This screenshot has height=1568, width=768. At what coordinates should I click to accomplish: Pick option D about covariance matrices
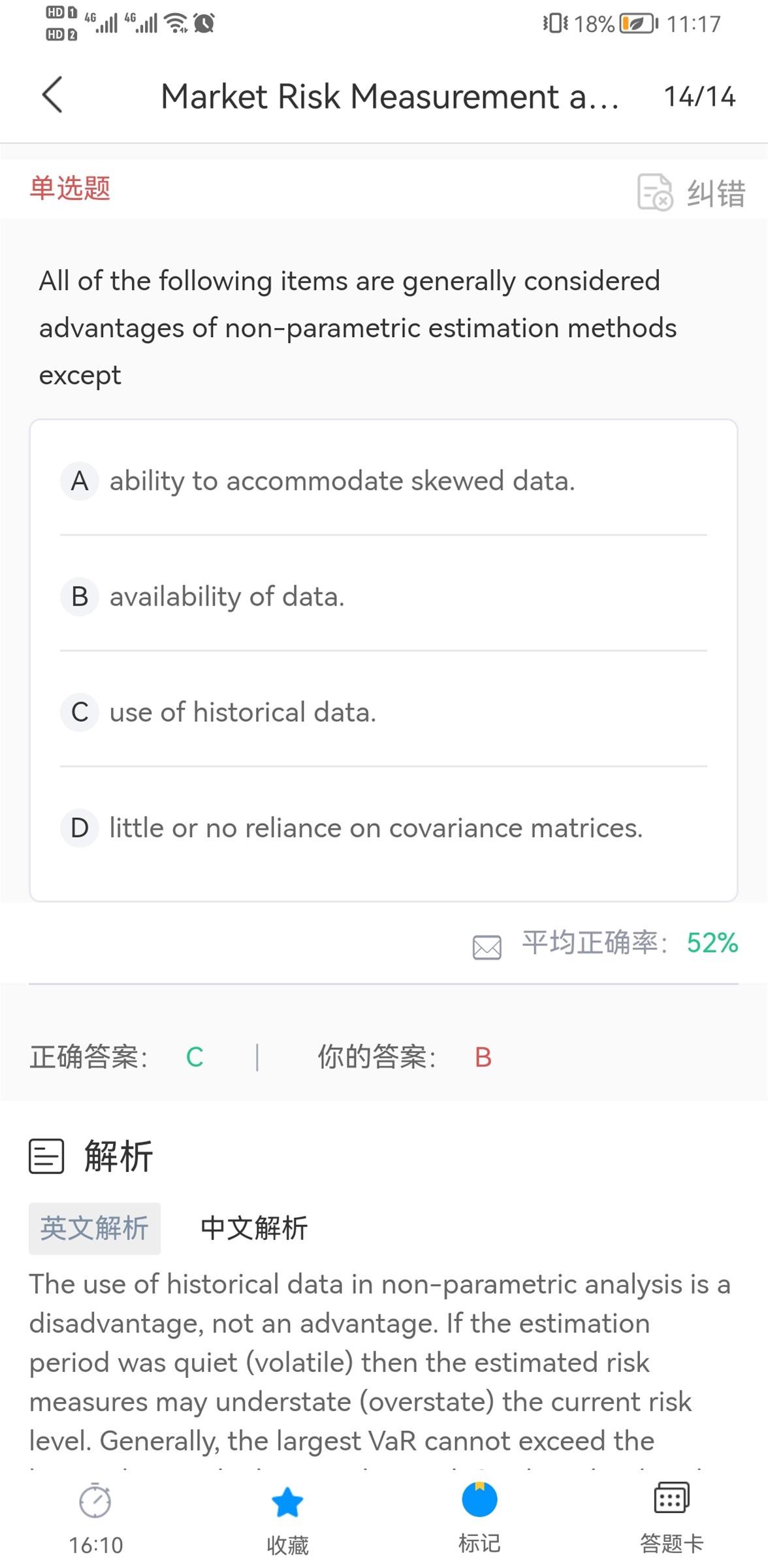[376, 828]
